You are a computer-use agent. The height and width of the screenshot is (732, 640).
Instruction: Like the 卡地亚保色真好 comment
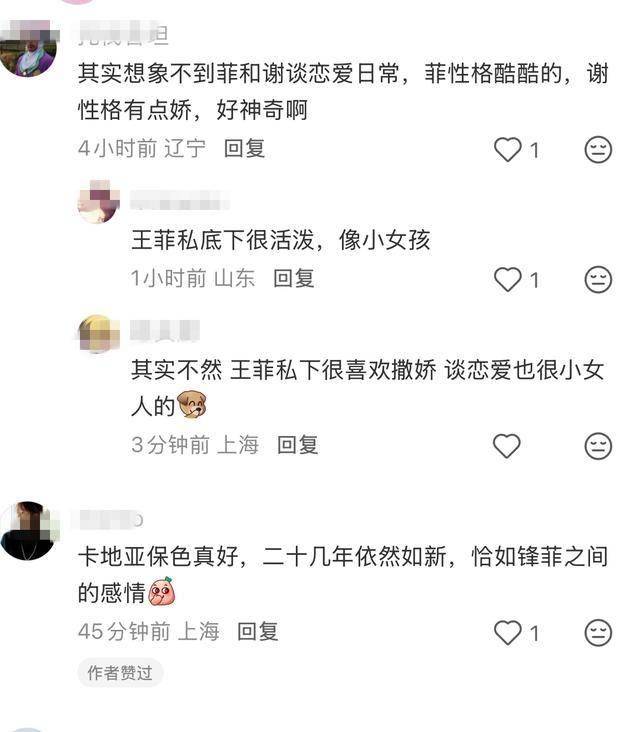pyautogui.click(x=508, y=632)
